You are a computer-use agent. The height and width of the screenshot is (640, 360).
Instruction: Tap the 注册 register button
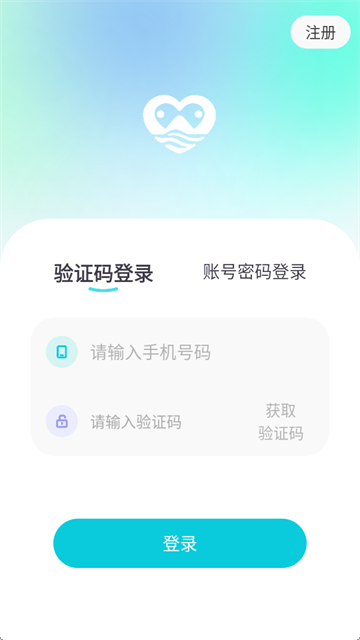(x=320, y=32)
